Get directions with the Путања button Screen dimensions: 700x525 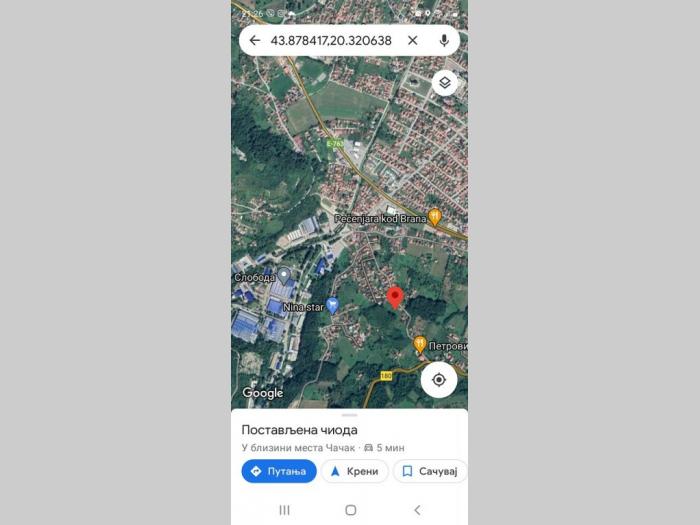[279, 471]
